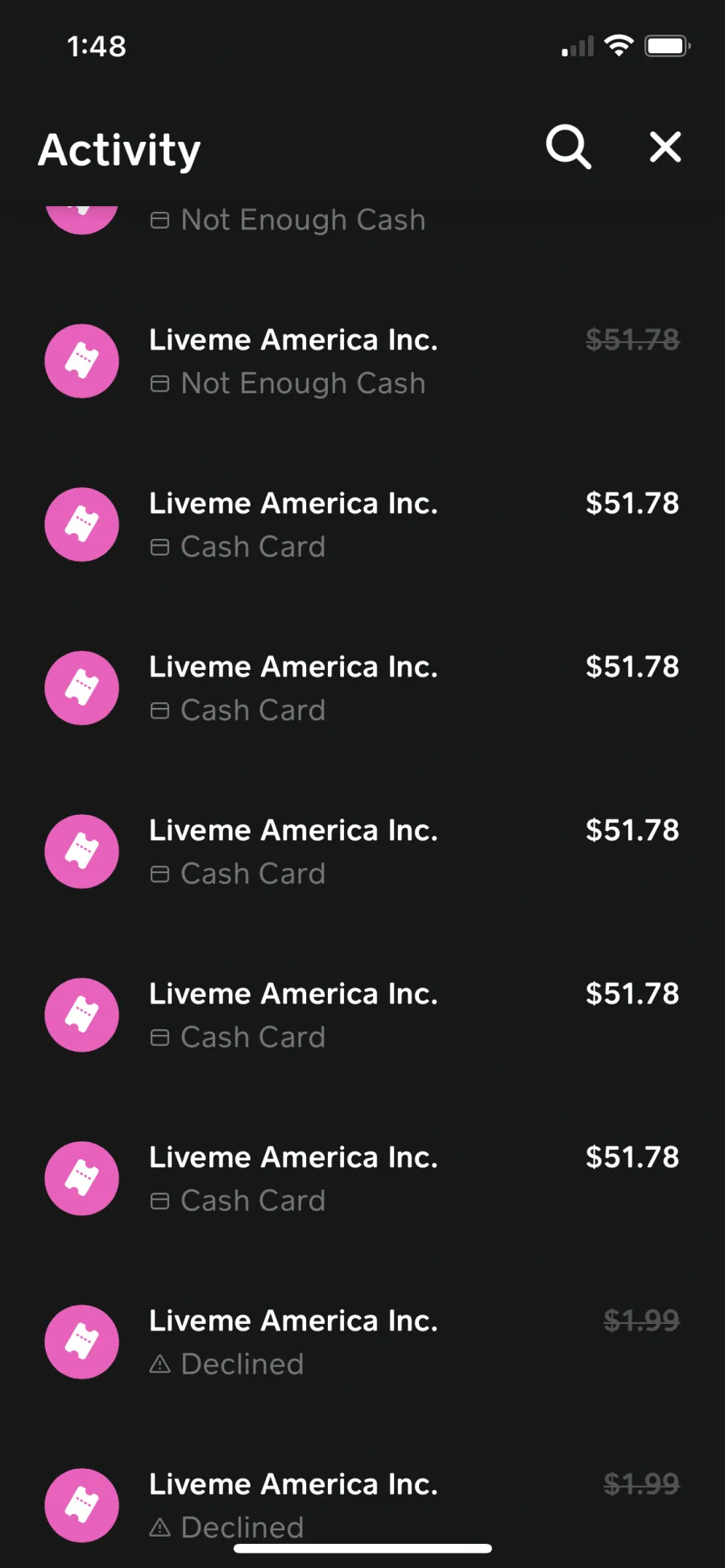This screenshot has width=725, height=1568.
Task: Open the activity search
Action: [x=569, y=147]
